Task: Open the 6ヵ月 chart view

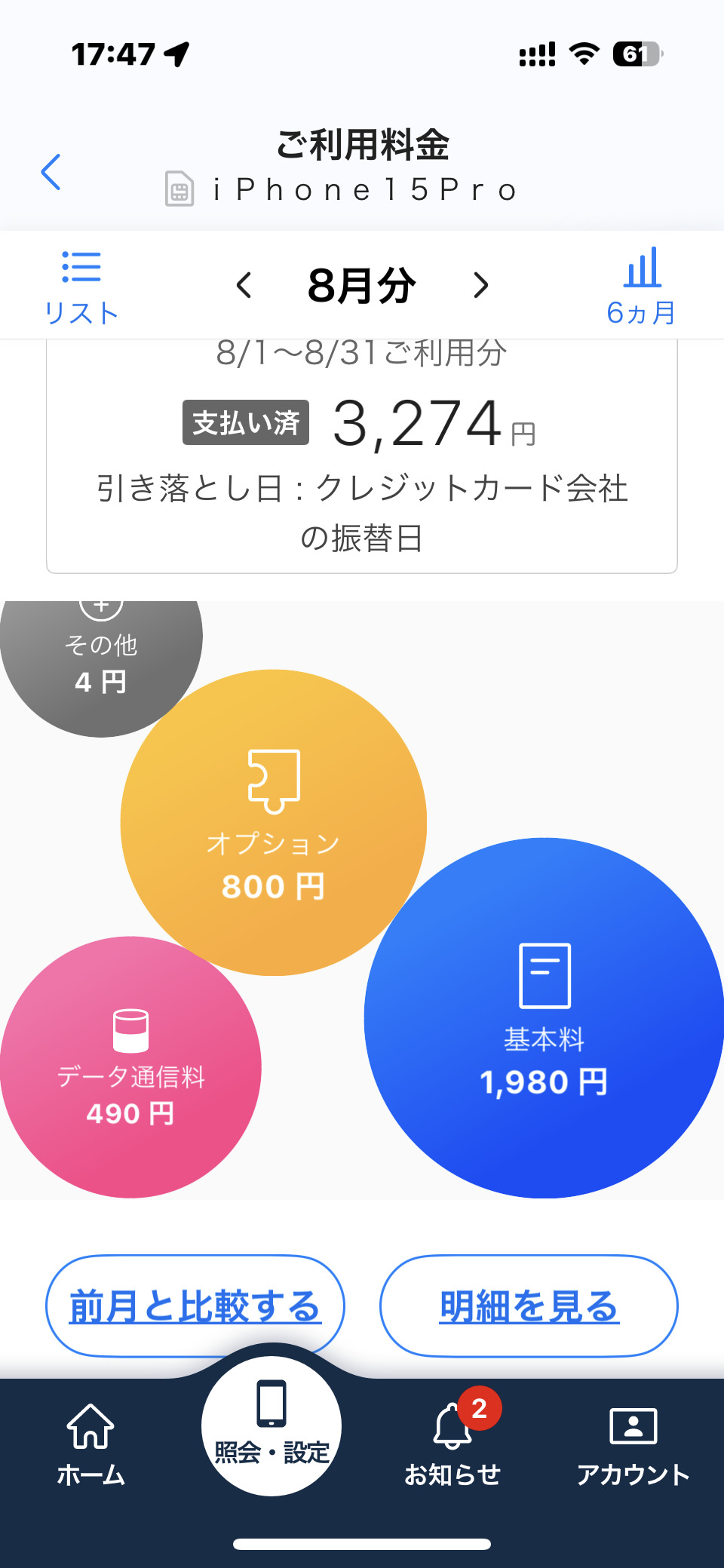Action: click(x=642, y=287)
